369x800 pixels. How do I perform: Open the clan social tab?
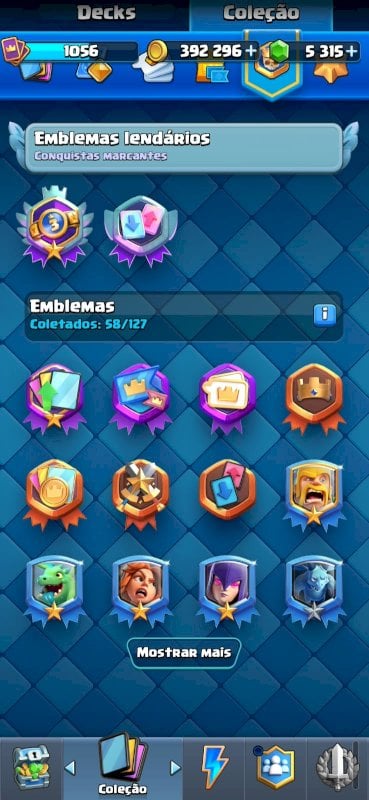pyautogui.click(x=276, y=768)
